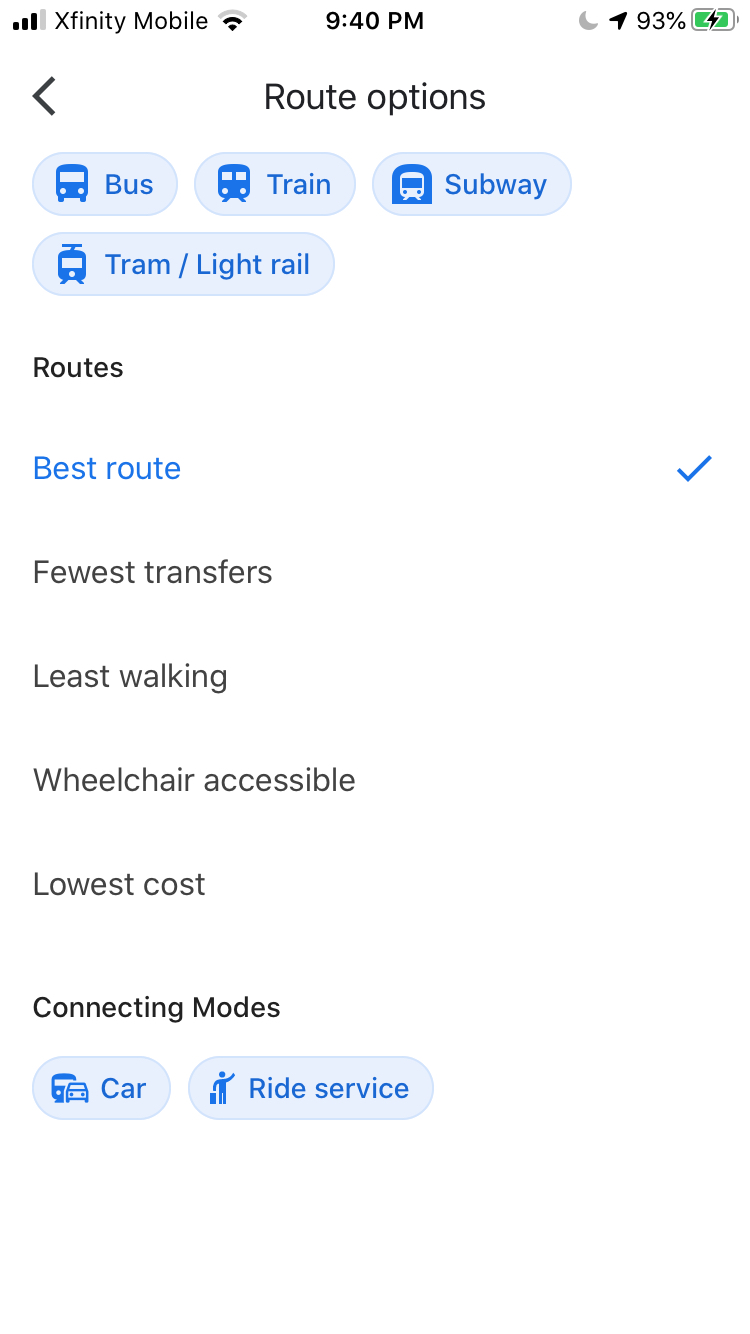This screenshot has width=750, height=1334.
Task: Choose Fewest transfers route option
Action: tap(375, 572)
